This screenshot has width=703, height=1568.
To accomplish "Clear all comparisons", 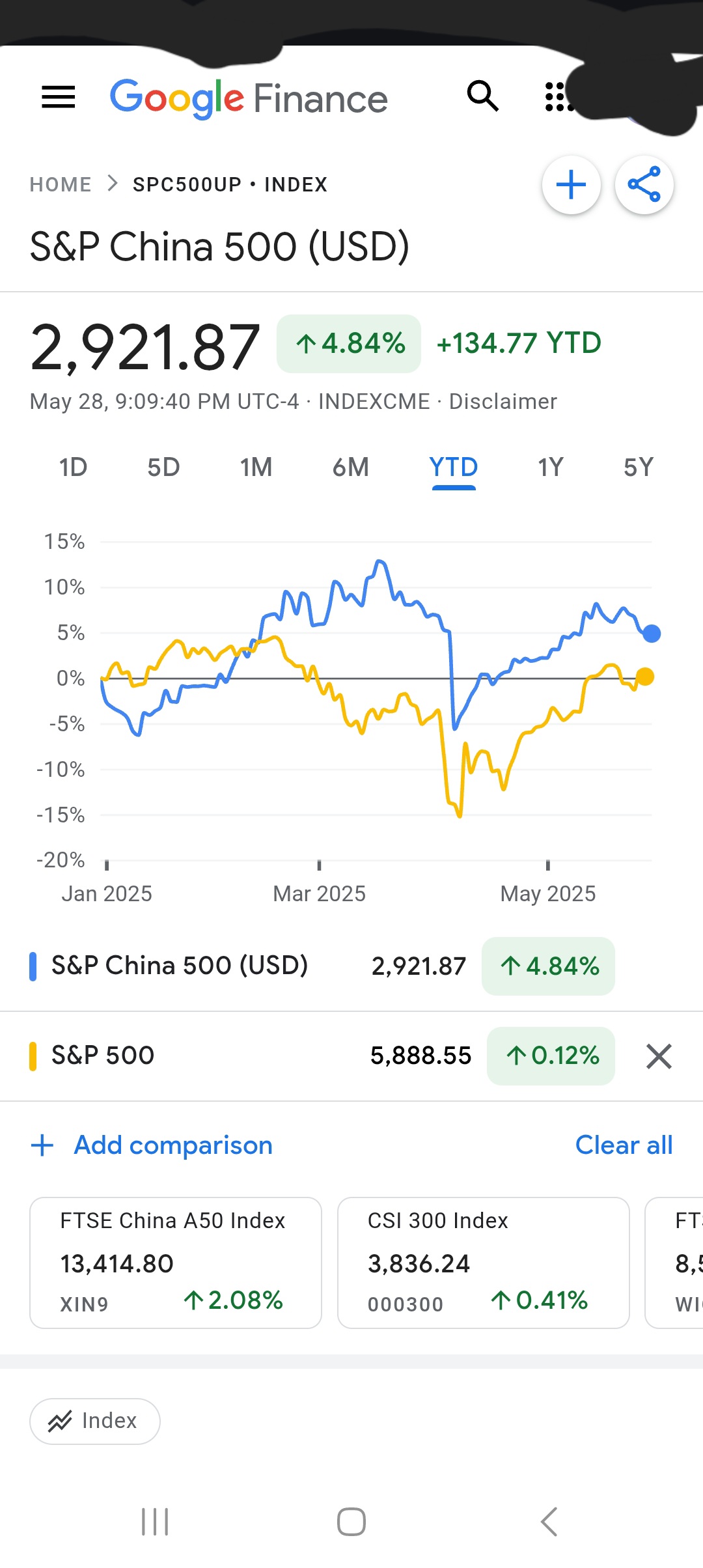I will tap(624, 1145).
